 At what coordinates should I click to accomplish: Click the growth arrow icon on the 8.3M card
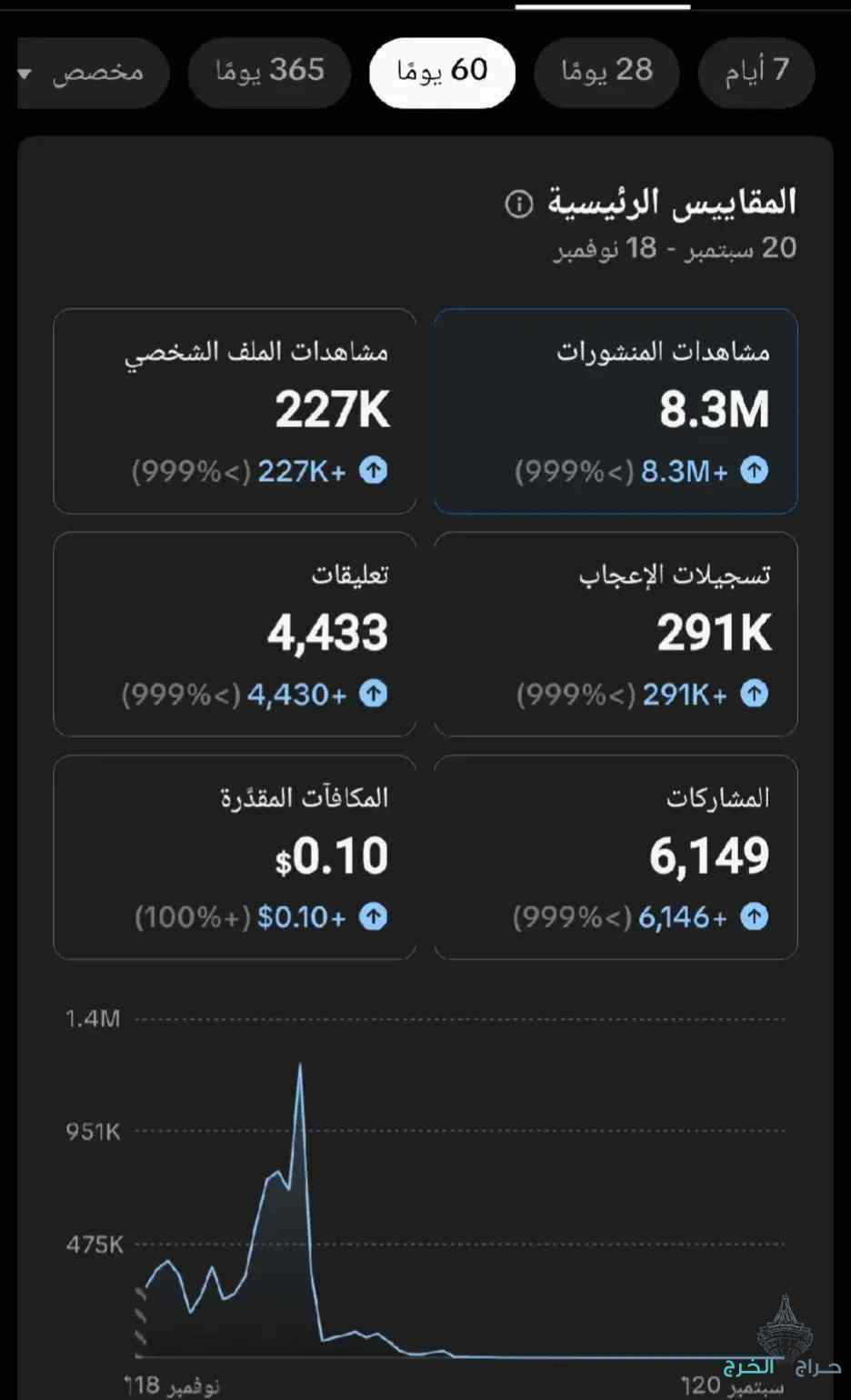753,471
